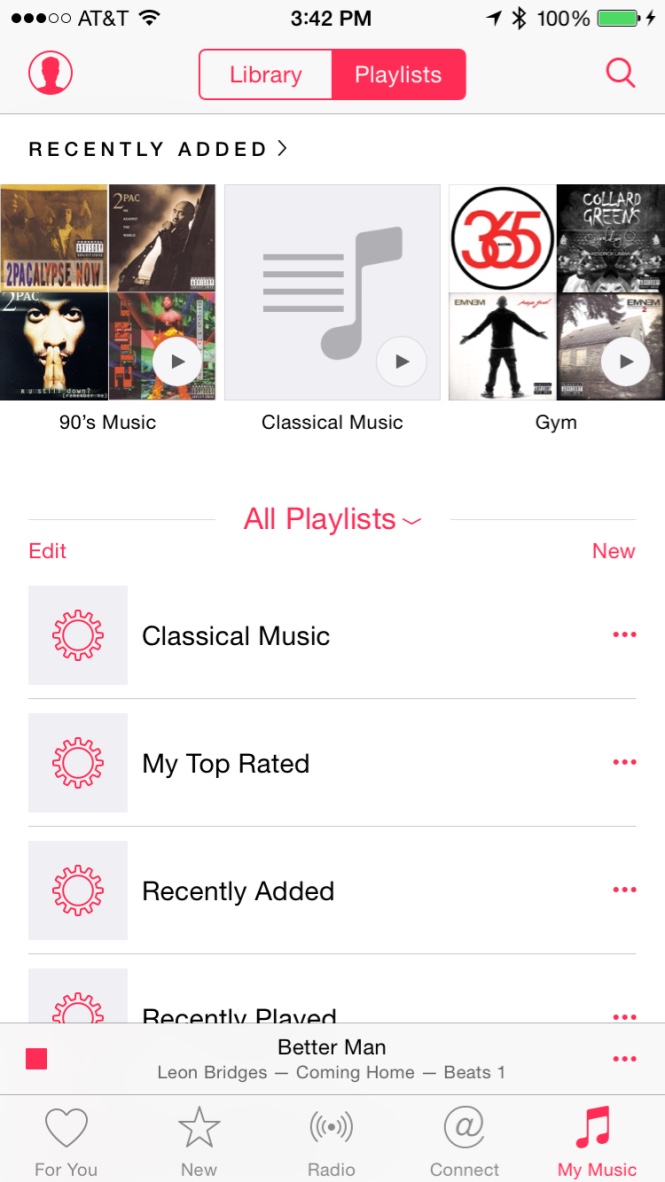Open the Classical Music playlist tile

pyautogui.click(x=332, y=292)
